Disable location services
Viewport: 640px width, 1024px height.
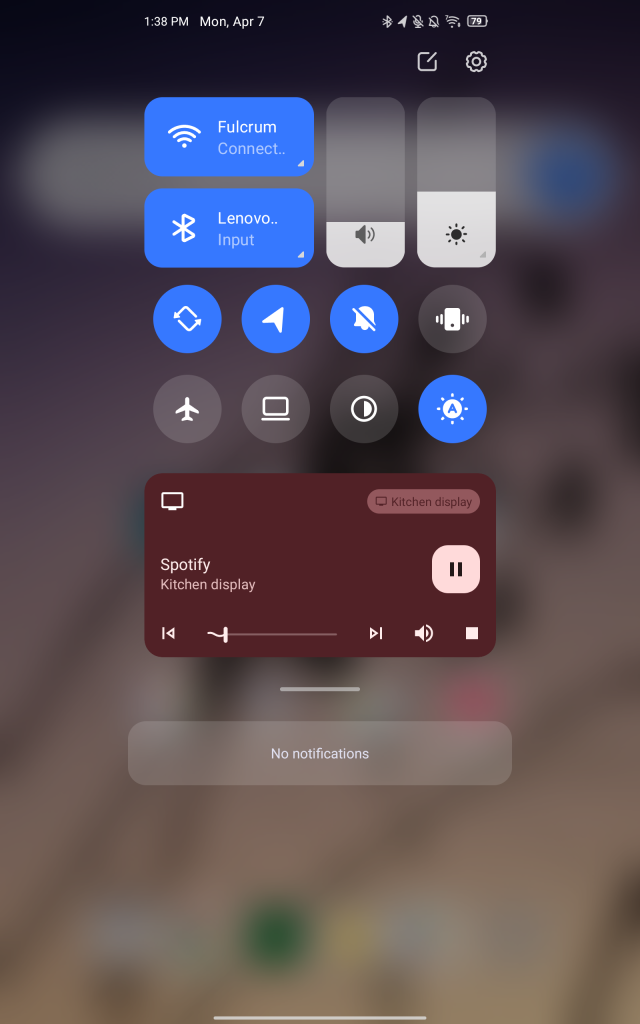point(275,319)
